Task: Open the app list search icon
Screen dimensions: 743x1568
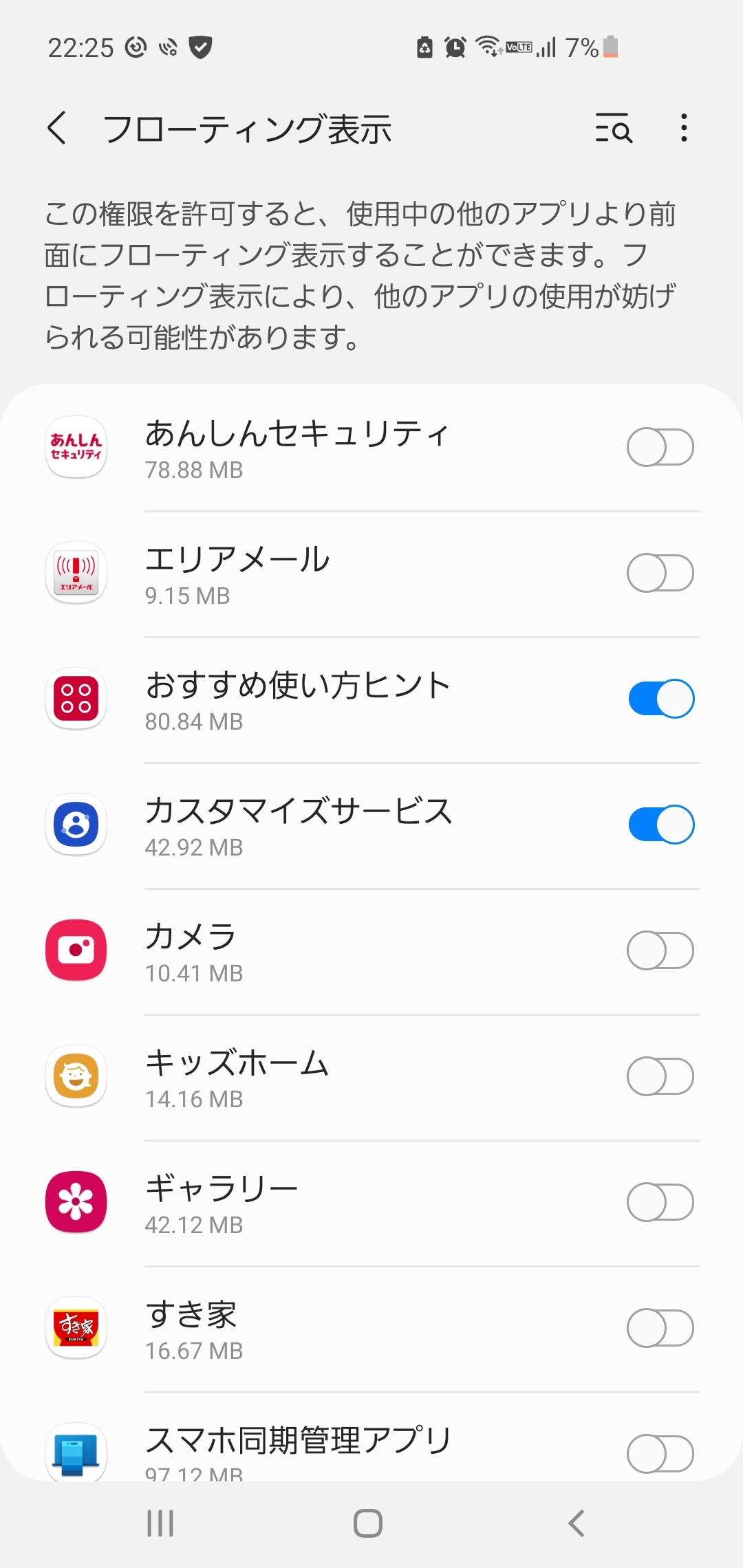Action: (614, 128)
